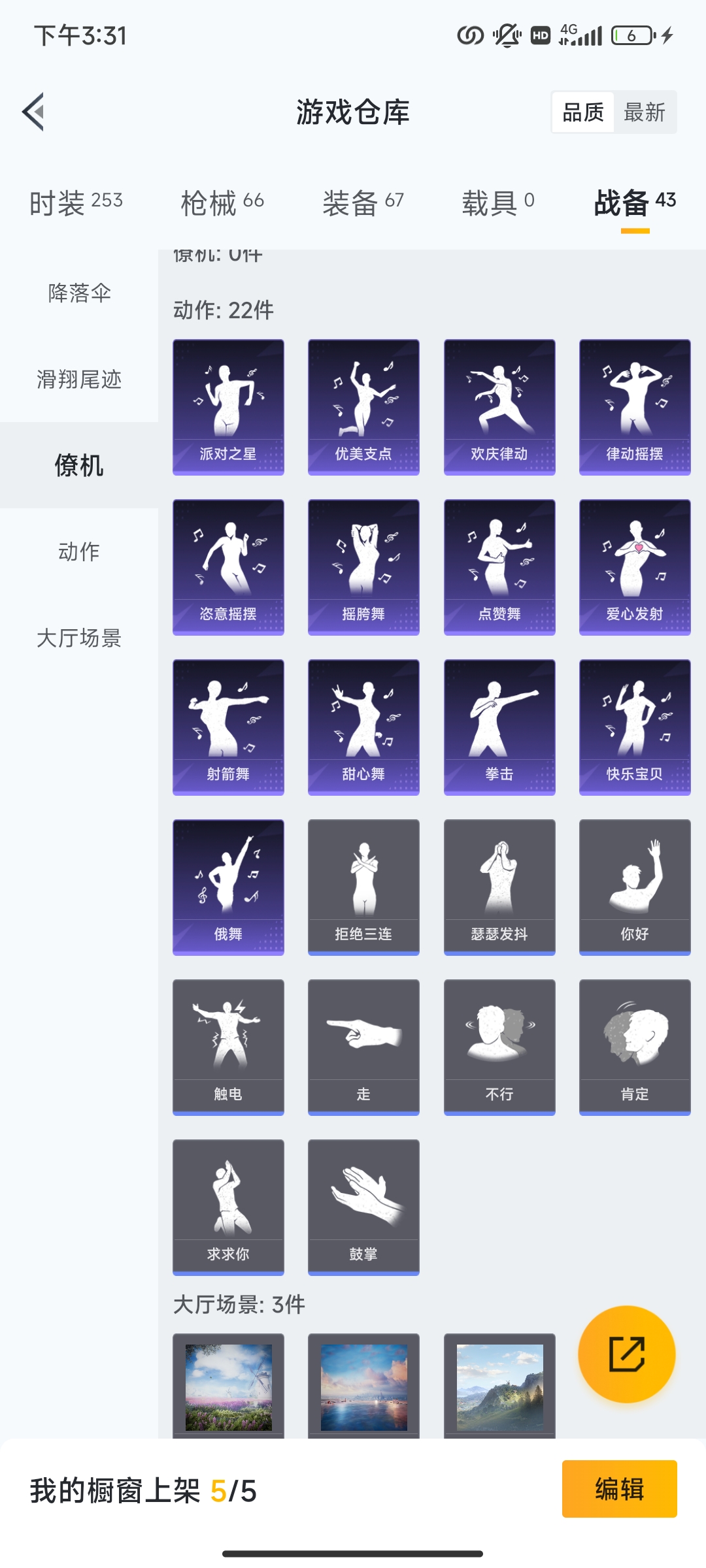706x1568 pixels.
Task: Select 动作 in the side menu
Action: (x=79, y=551)
